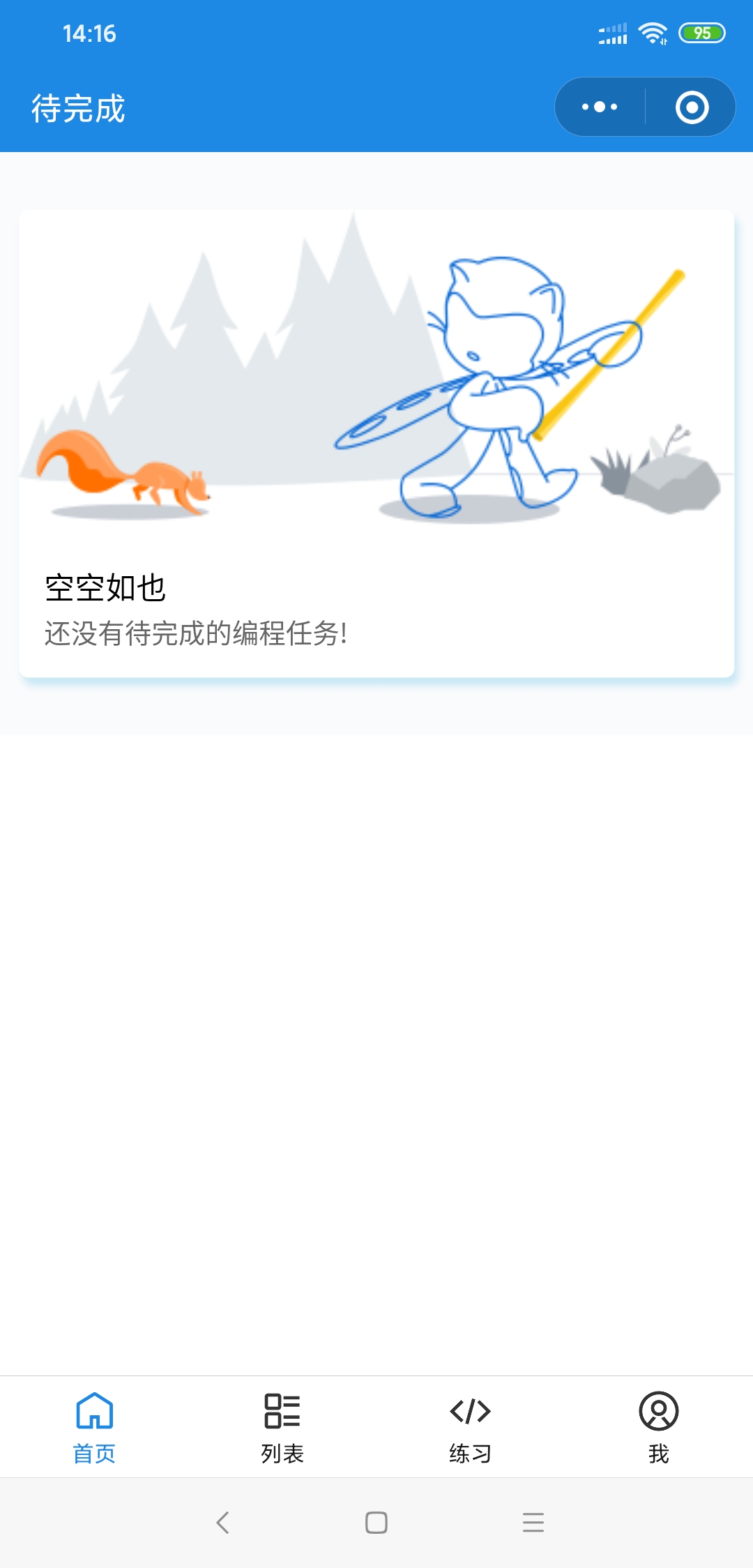The width and height of the screenshot is (753, 1568).
Task: Switch to the 首页 tab
Action: click(x=94, y=1427)
